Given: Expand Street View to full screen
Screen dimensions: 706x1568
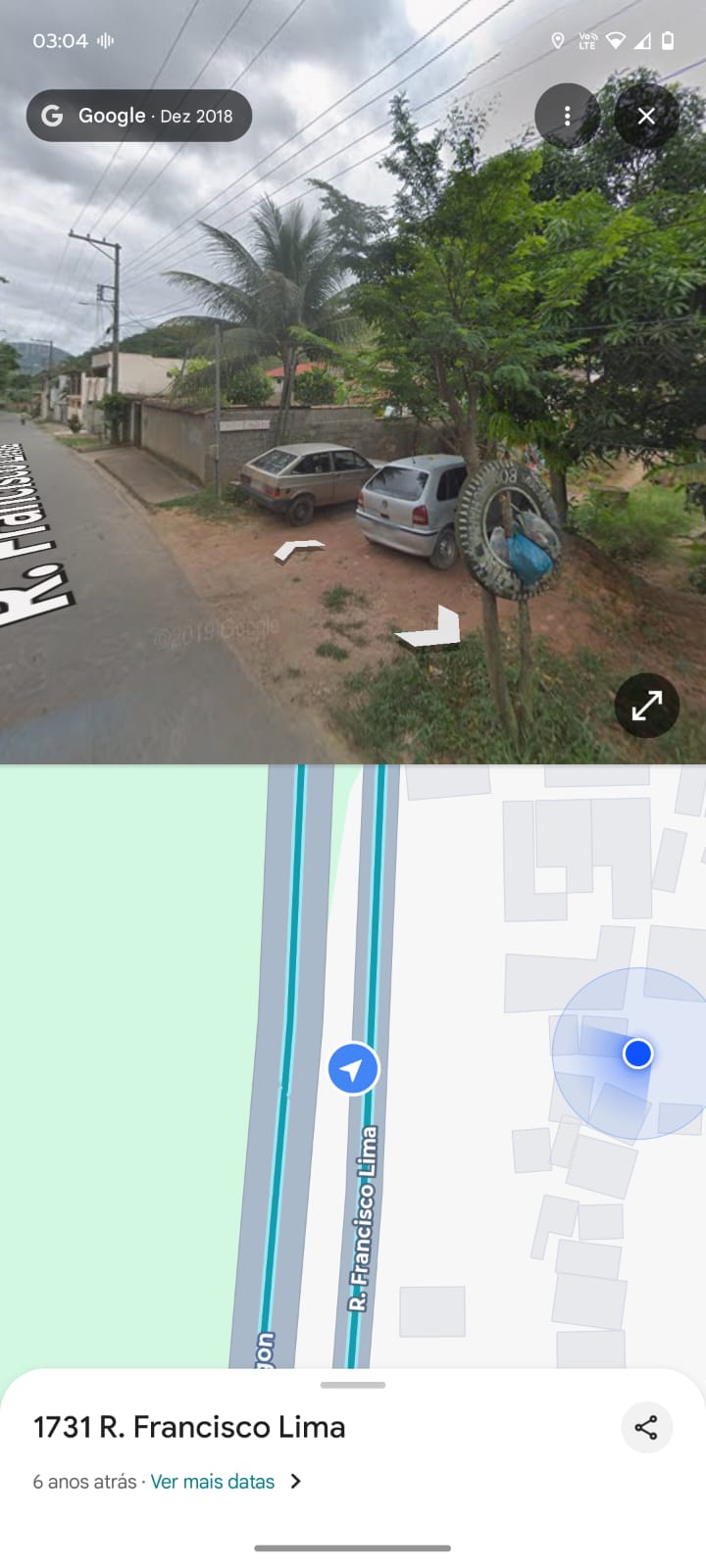Looking at the screenshot, I should (646, 706).
